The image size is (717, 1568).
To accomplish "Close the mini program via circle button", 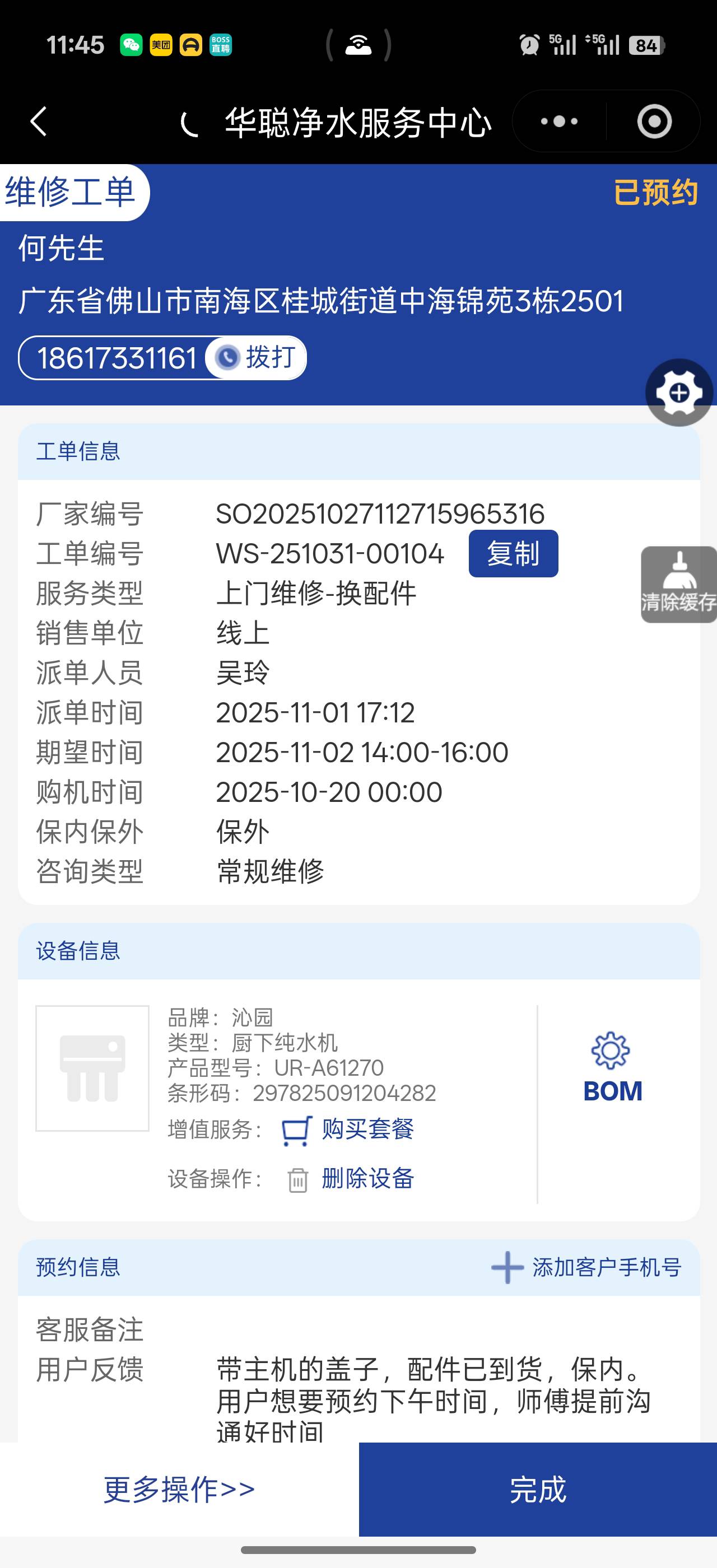I will [654, 121].
